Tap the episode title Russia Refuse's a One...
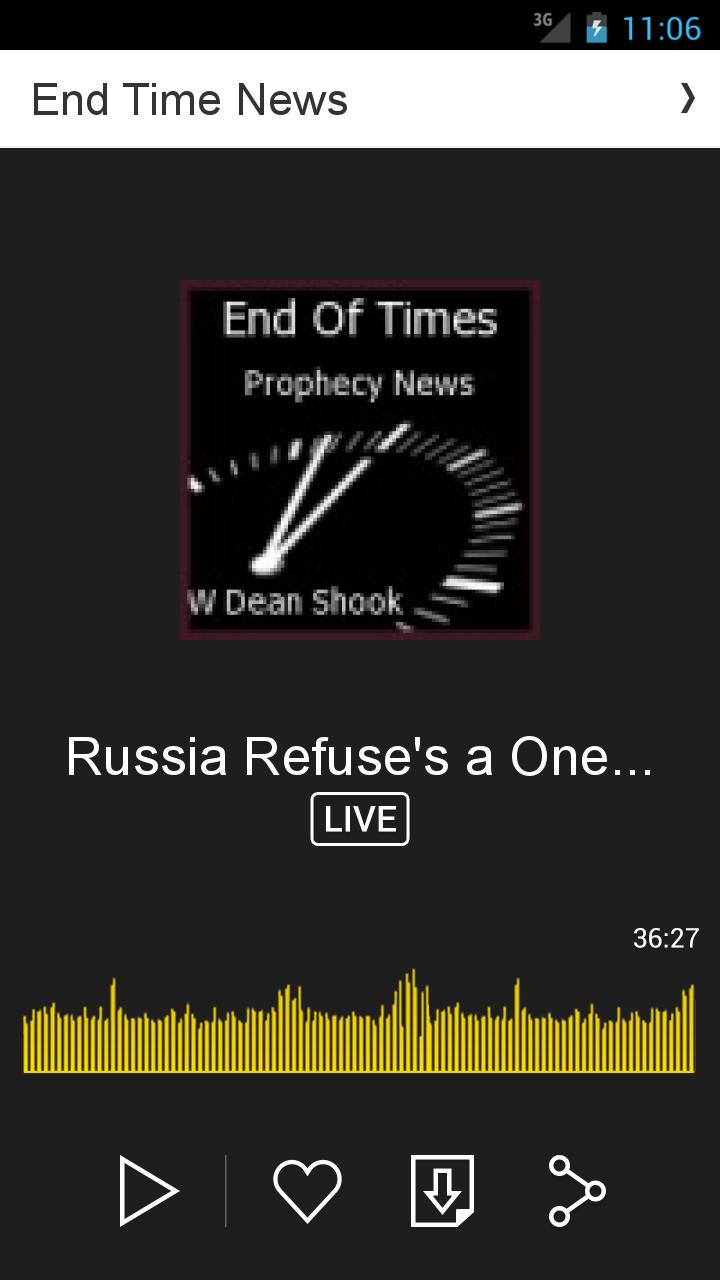720x1280 pixels. 359,758
